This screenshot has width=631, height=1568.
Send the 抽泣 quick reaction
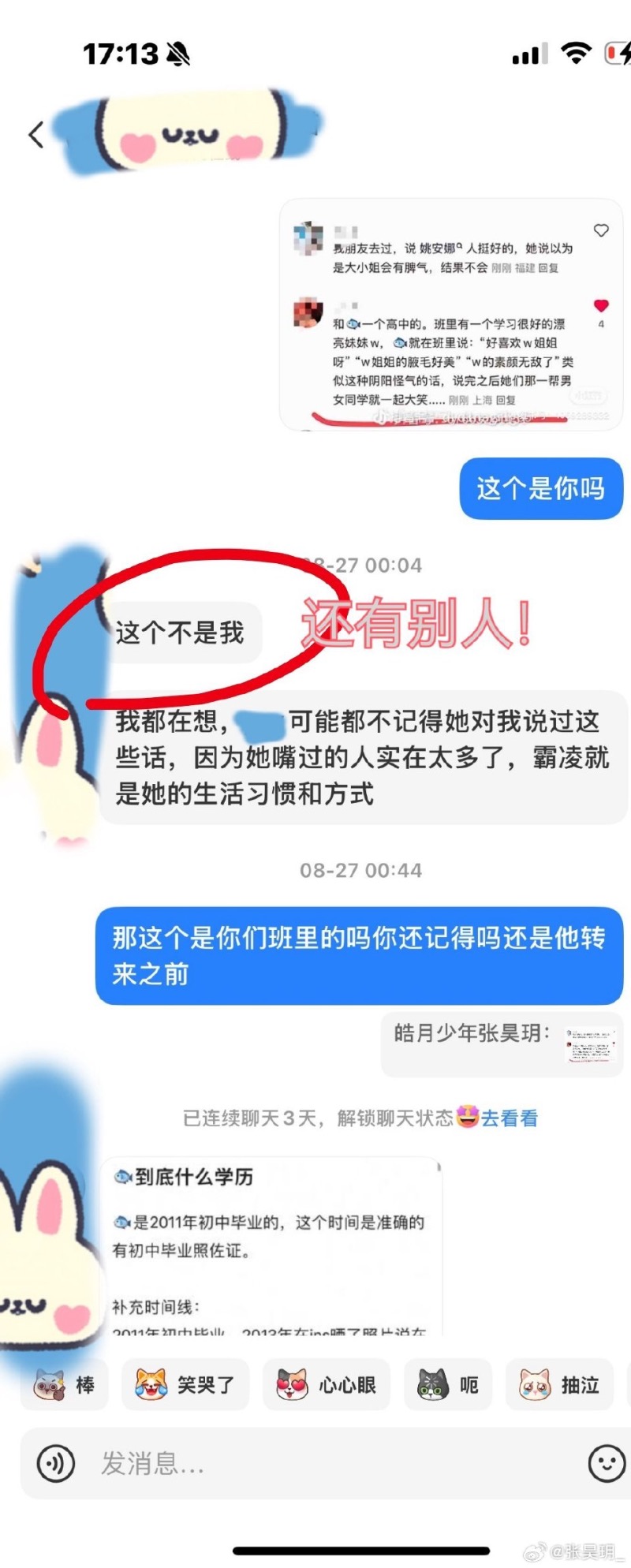pyautogui.click(x=560, y=1384)
